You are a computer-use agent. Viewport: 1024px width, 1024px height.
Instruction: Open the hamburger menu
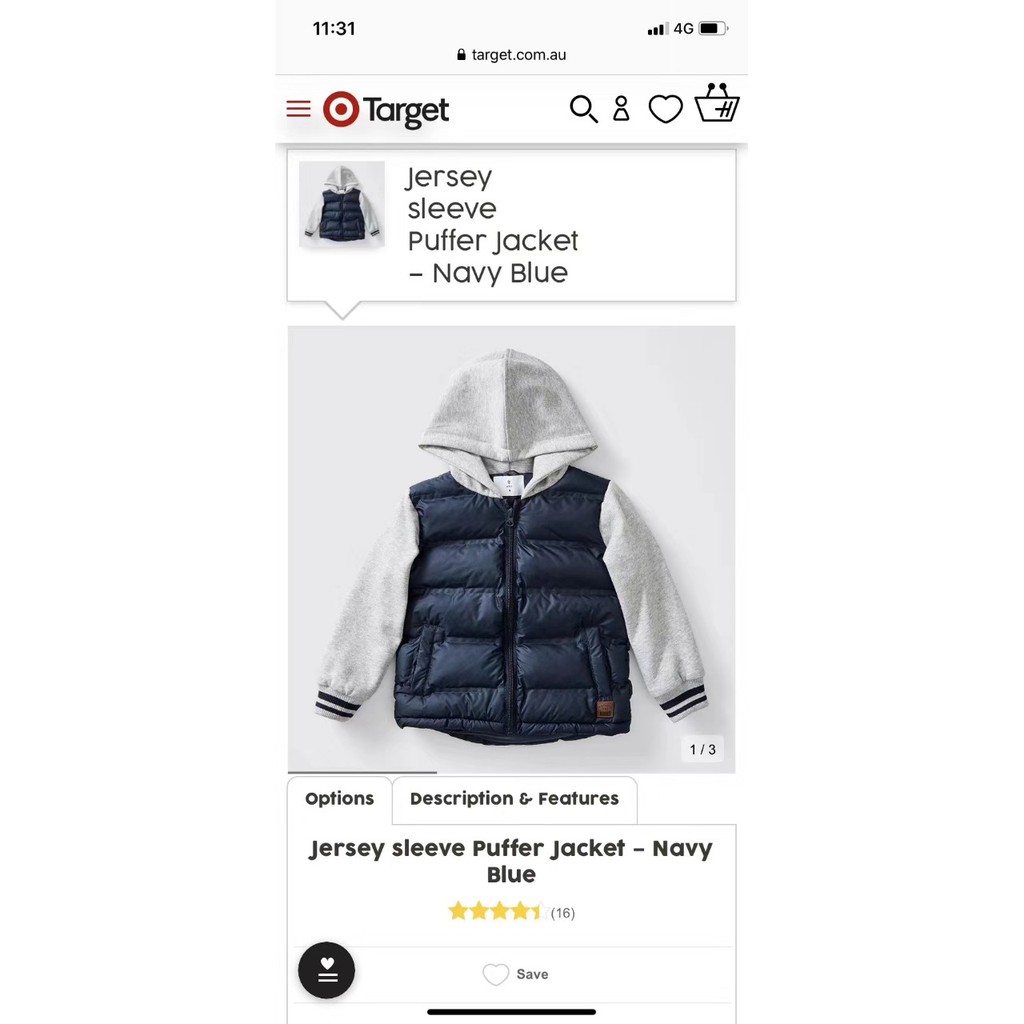click(298, 109)
